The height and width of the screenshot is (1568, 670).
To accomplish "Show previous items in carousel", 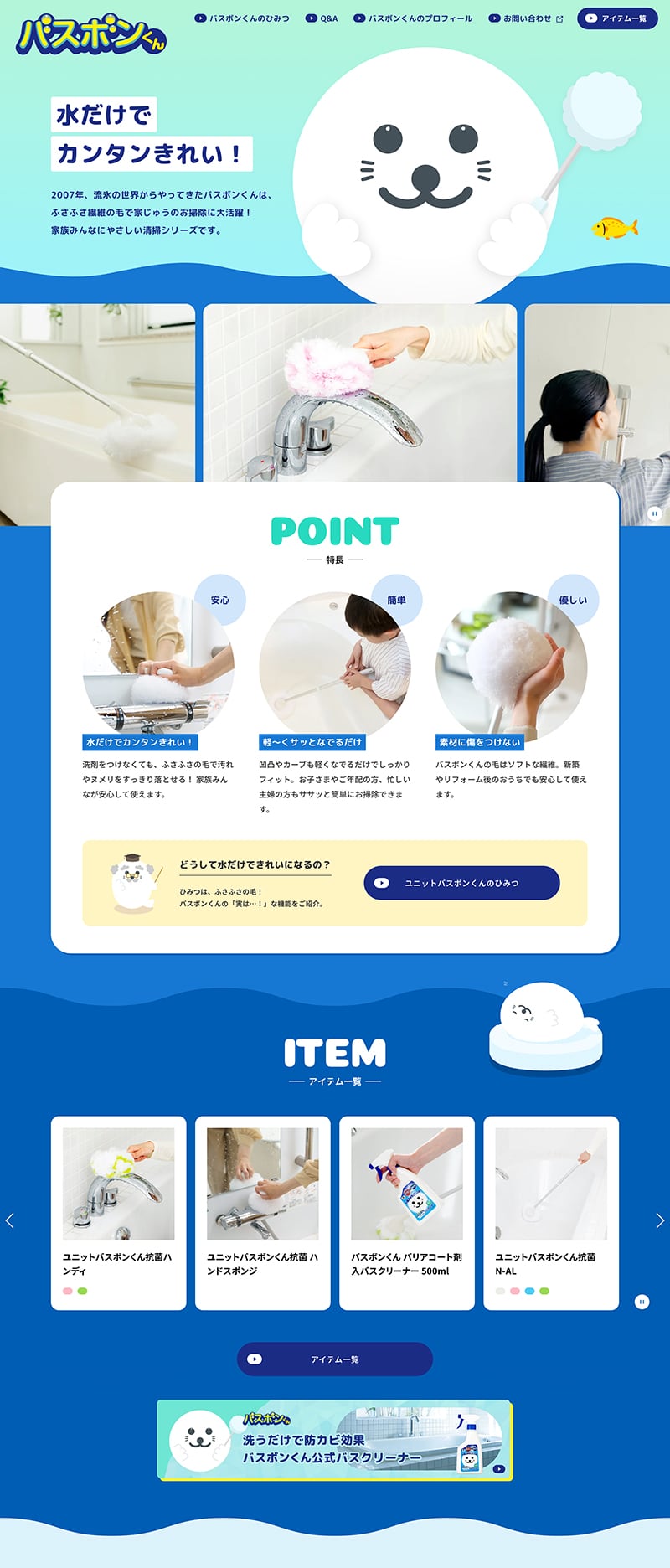I will click(x=10, y=1220).
